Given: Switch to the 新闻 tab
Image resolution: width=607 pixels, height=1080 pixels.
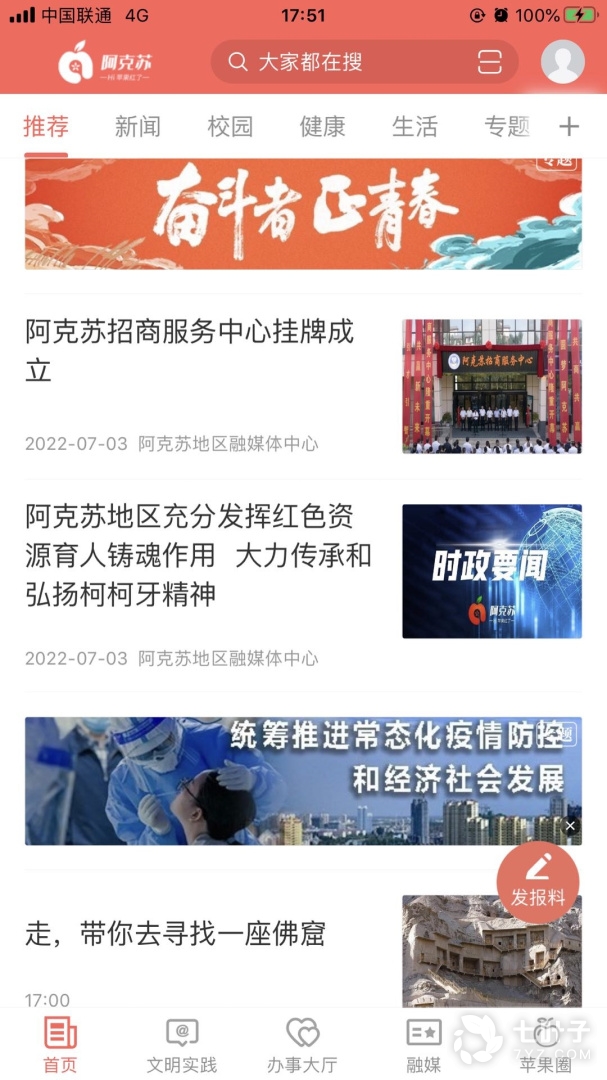Looking at the screenshot, I should tap(137, 127).
